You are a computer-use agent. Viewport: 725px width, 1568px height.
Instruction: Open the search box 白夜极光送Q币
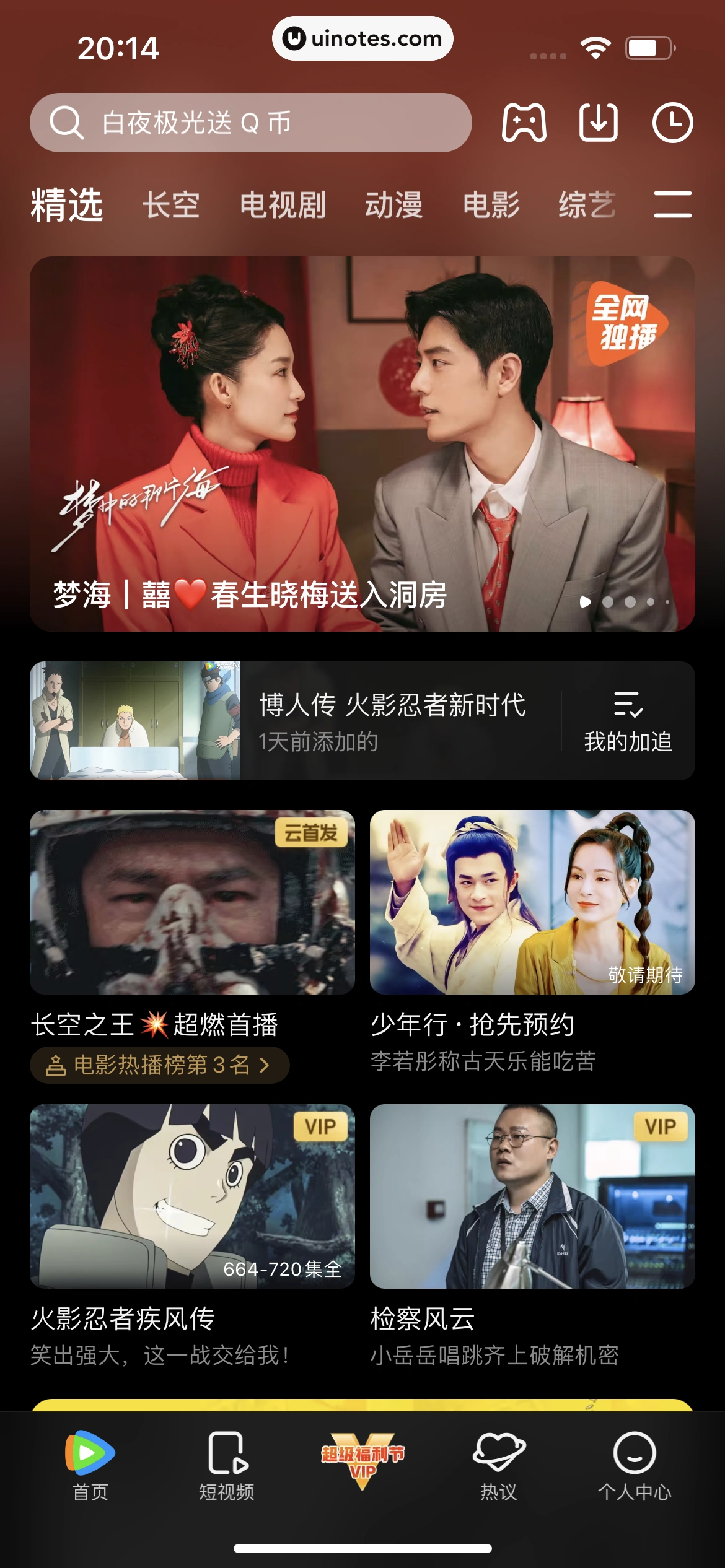[250, 123]
